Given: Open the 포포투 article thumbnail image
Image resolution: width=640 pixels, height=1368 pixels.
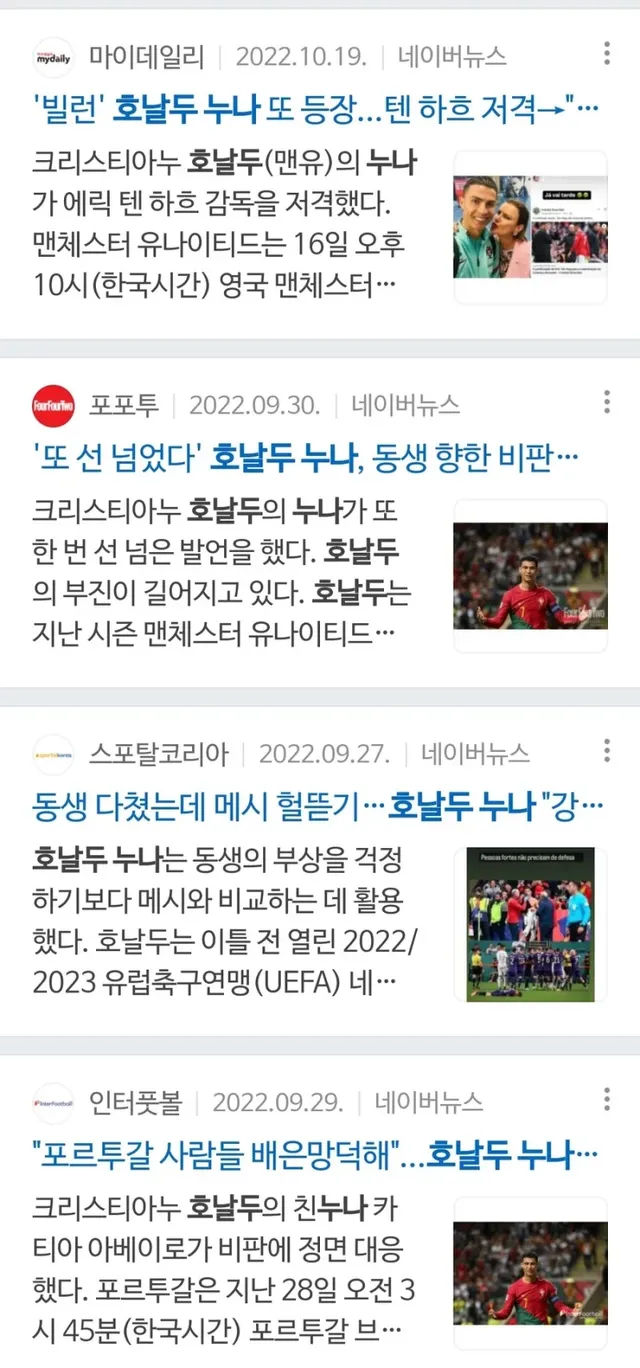Looking at the screenshot, I should pyautogui.click(x=530, y=576).
